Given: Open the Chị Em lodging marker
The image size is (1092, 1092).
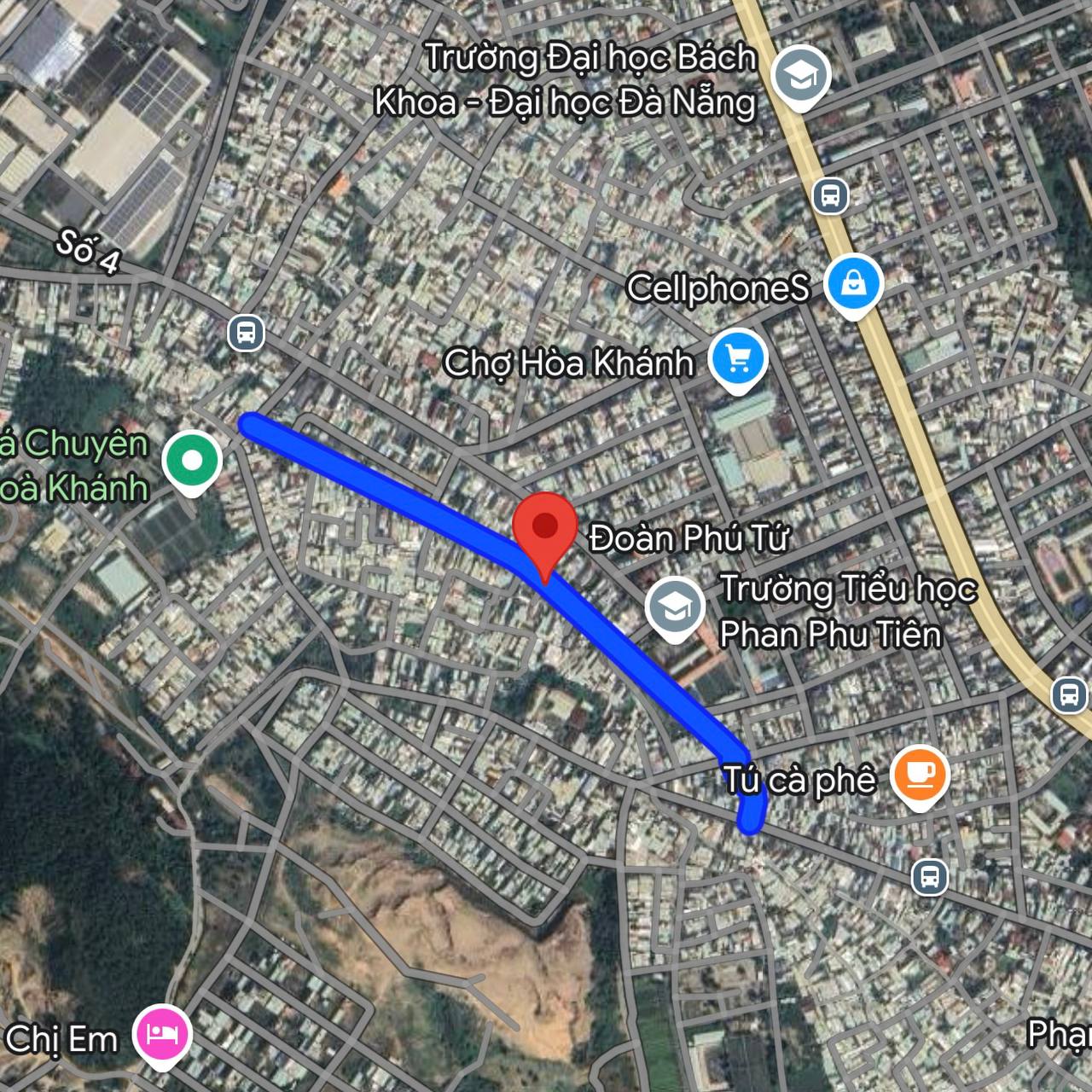Looking at the screenshot, I should (162, 1033).
